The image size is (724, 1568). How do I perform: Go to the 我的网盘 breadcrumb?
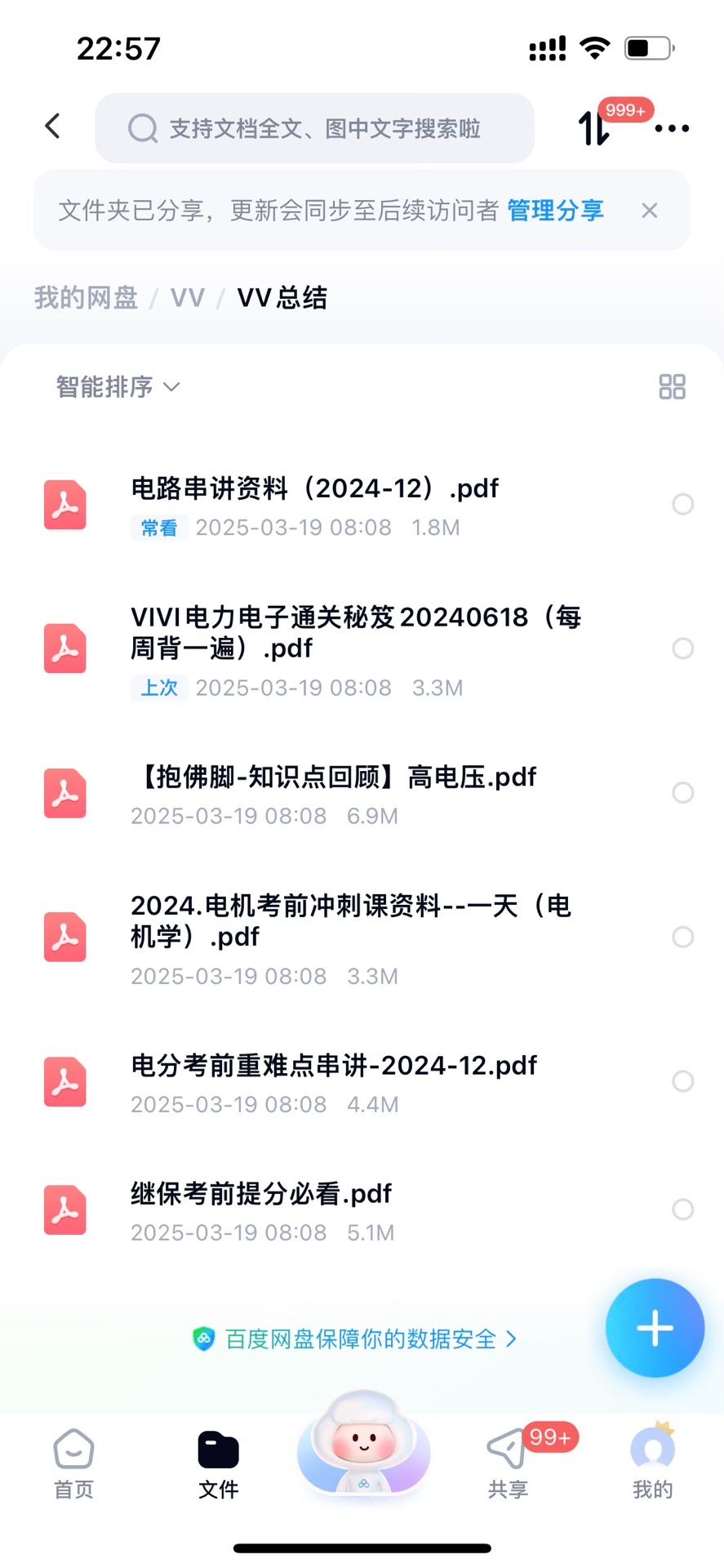[x=86, y=298]
